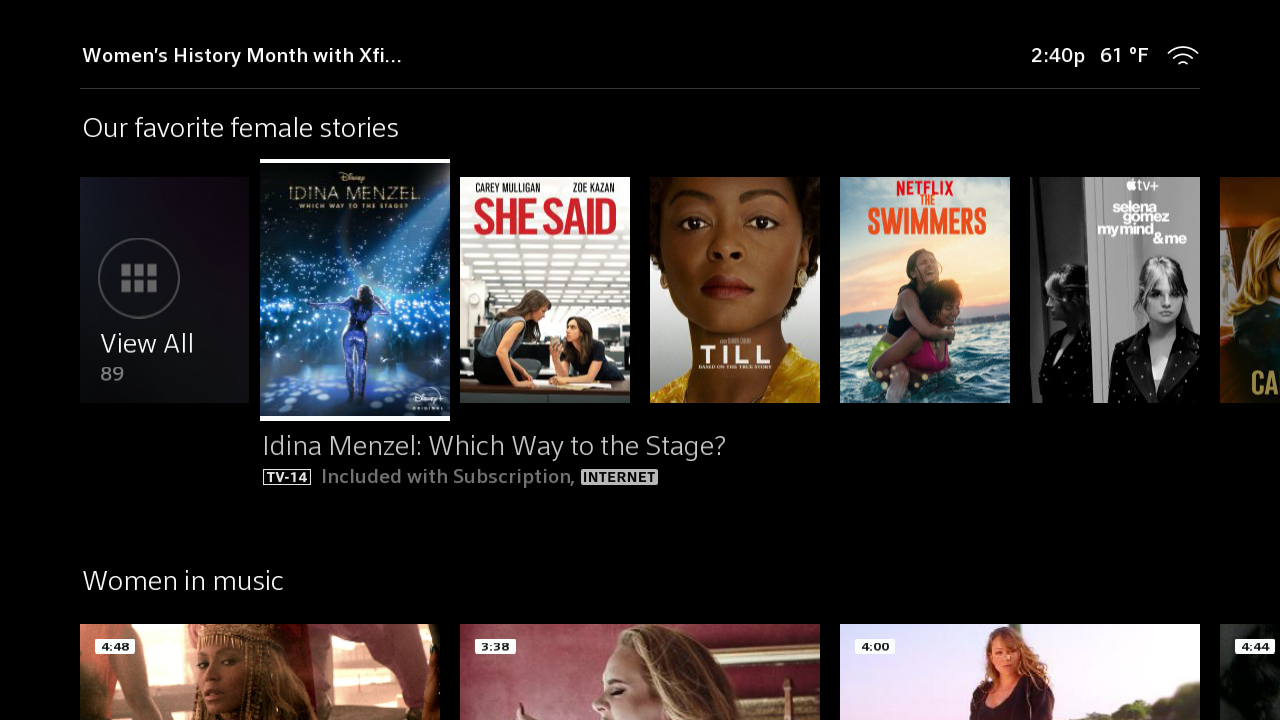This screenshot has width=1280, height=720.
Task: Play the 3:38 music video
Action: pyautogui.click(x=640, y=672)
